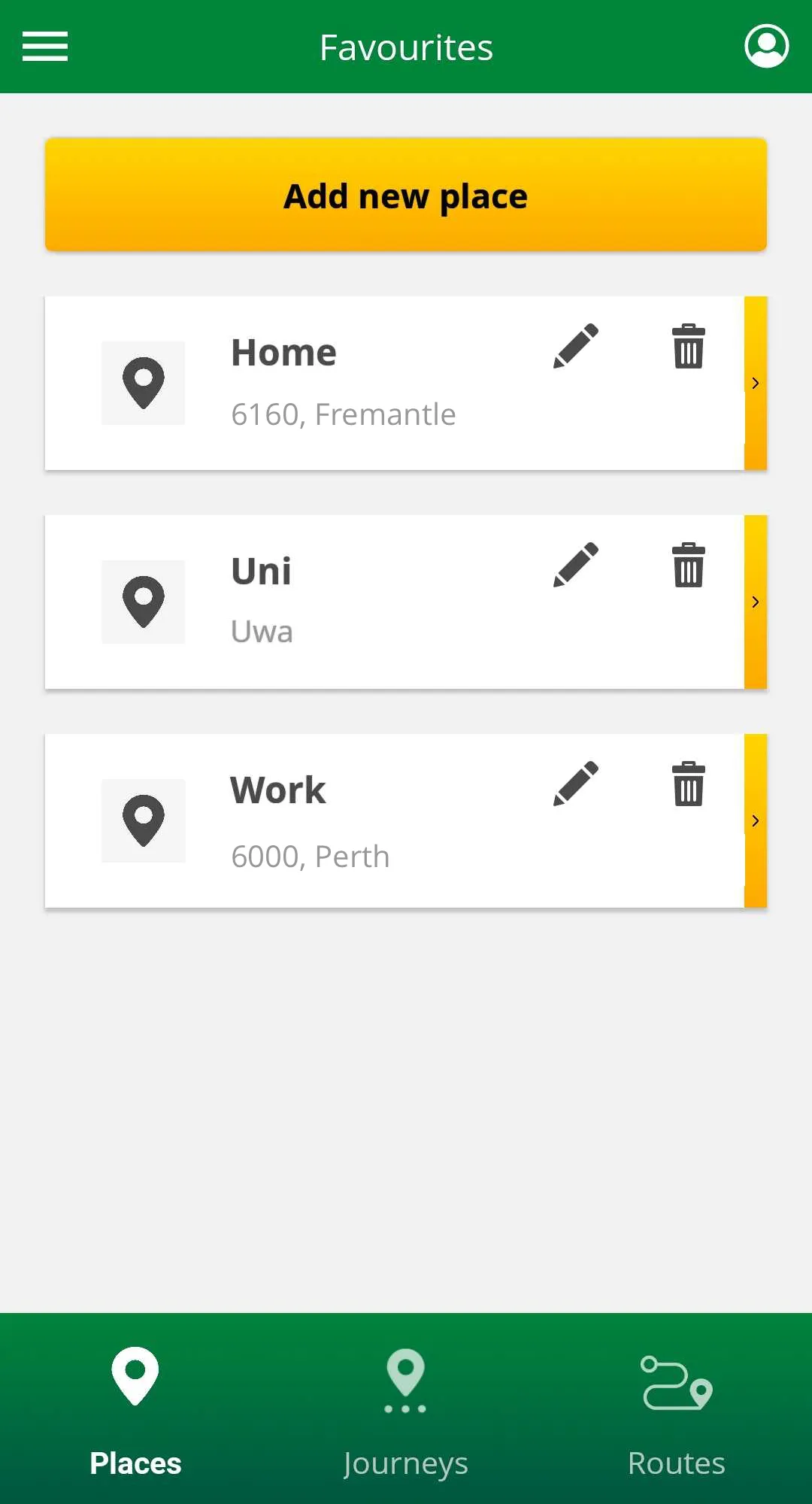Open the Home place chevron
The width and height of the screenshot is (812, 1504).
pos(756,384)
